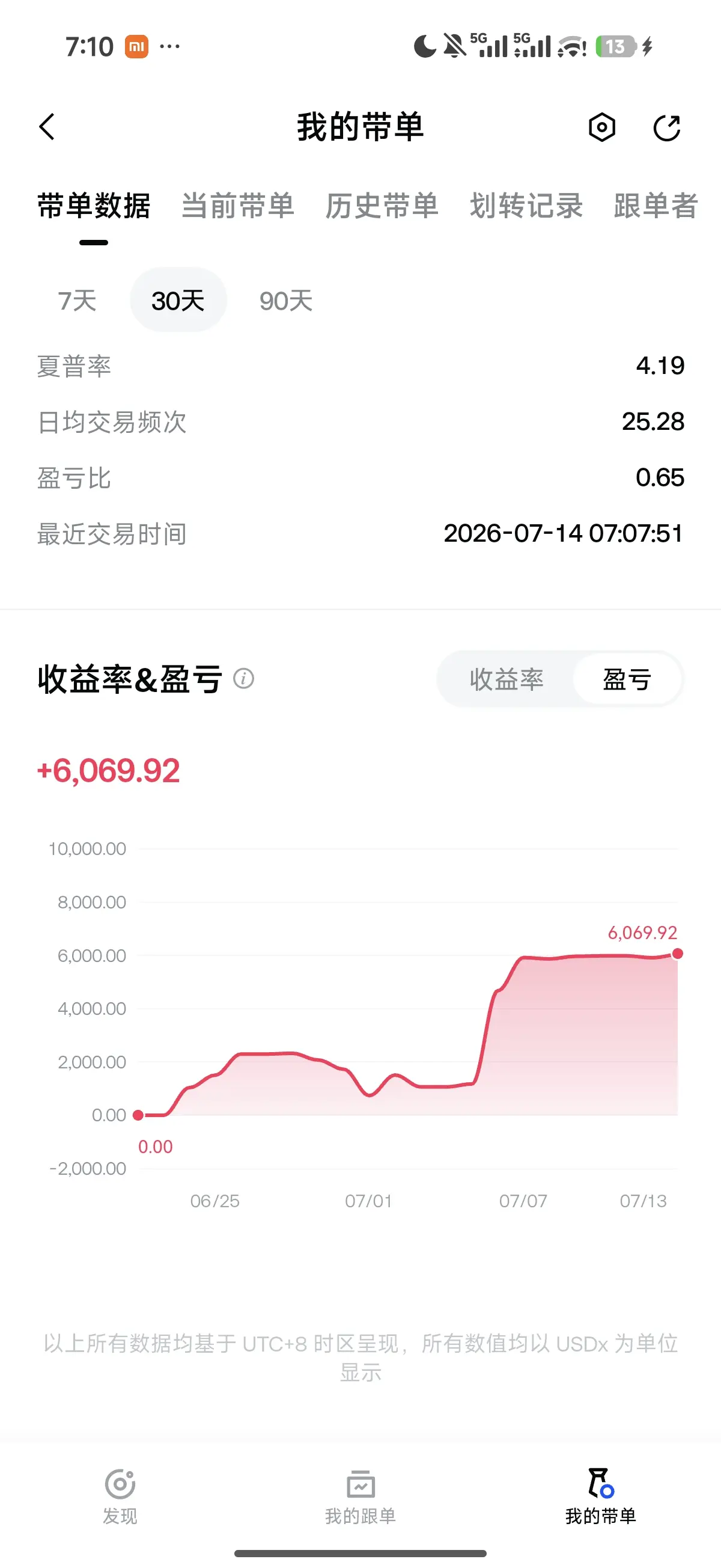
Task: Open the info icon beside 收益率&盈亏
Action: [243, 678]
